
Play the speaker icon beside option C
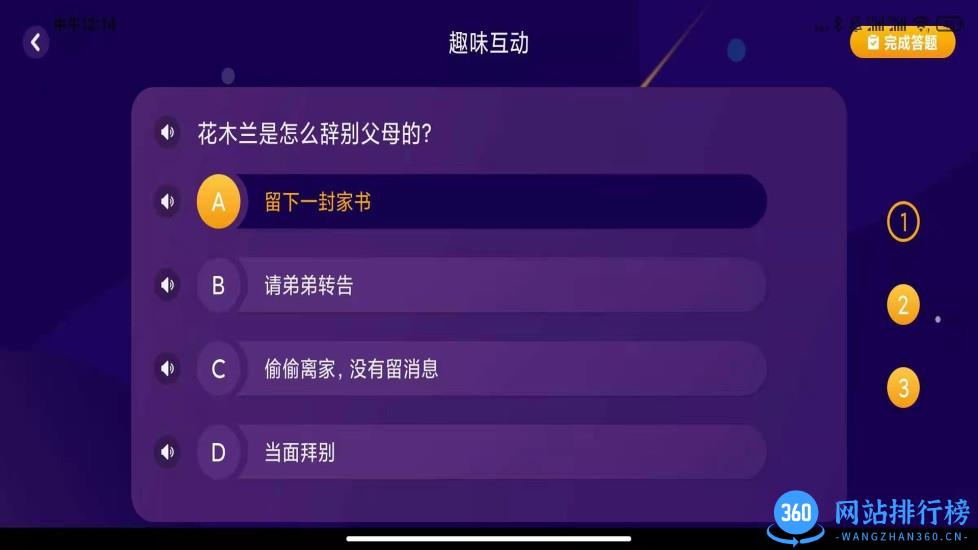167,369
